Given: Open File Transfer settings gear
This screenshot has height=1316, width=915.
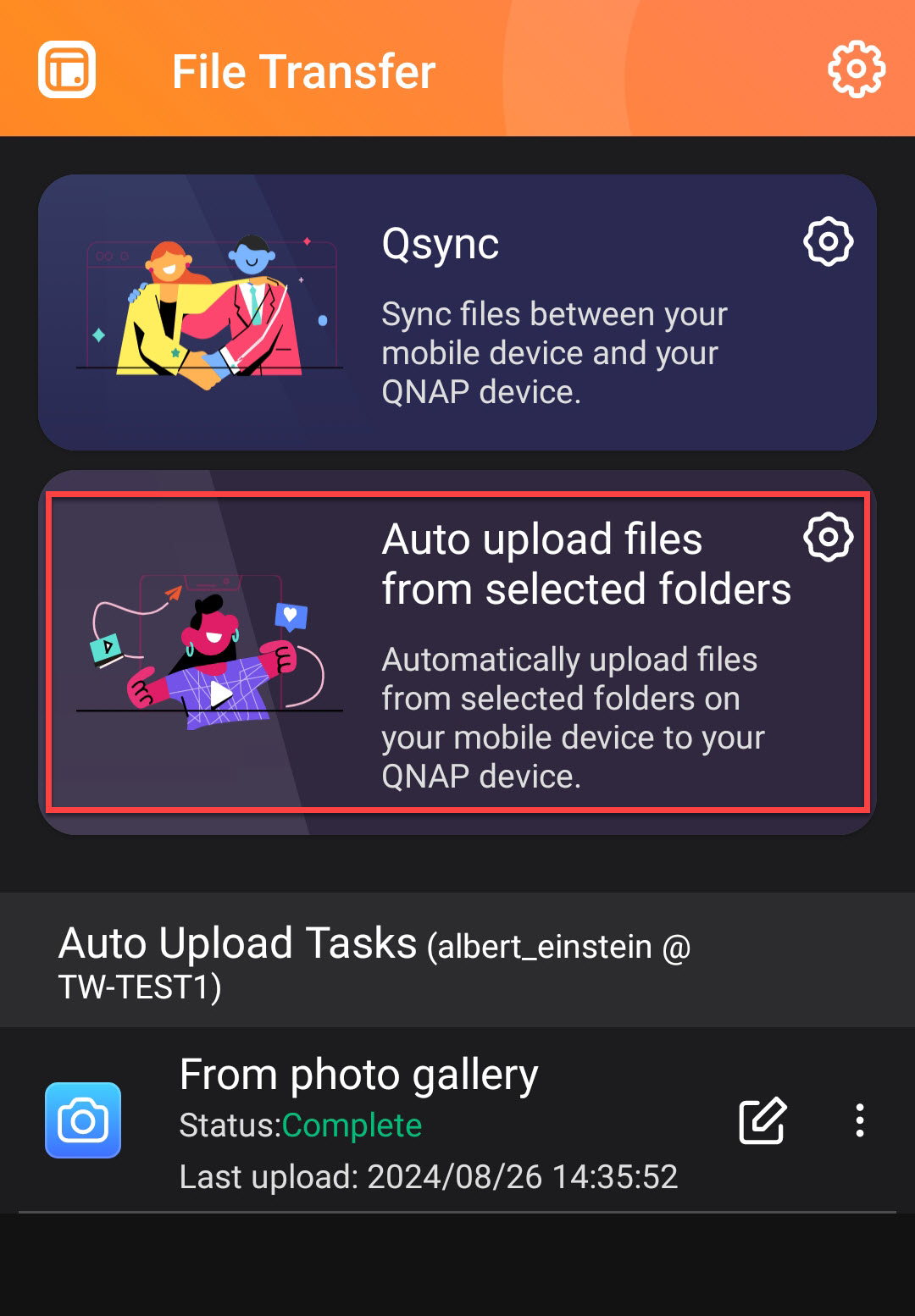Looking at the screenshot, I should [x=856, y=69].
